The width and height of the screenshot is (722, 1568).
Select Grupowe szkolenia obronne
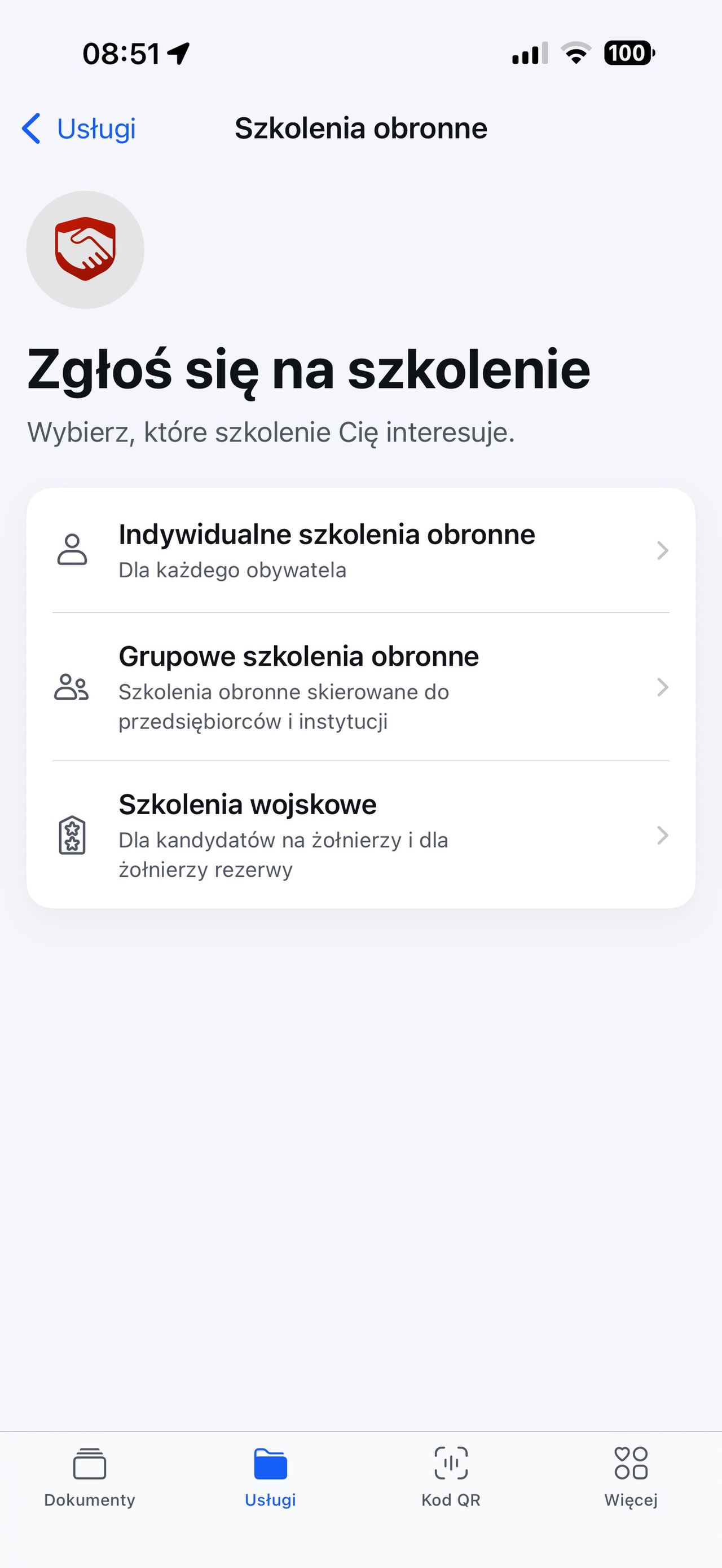click(x=360, y=687)
